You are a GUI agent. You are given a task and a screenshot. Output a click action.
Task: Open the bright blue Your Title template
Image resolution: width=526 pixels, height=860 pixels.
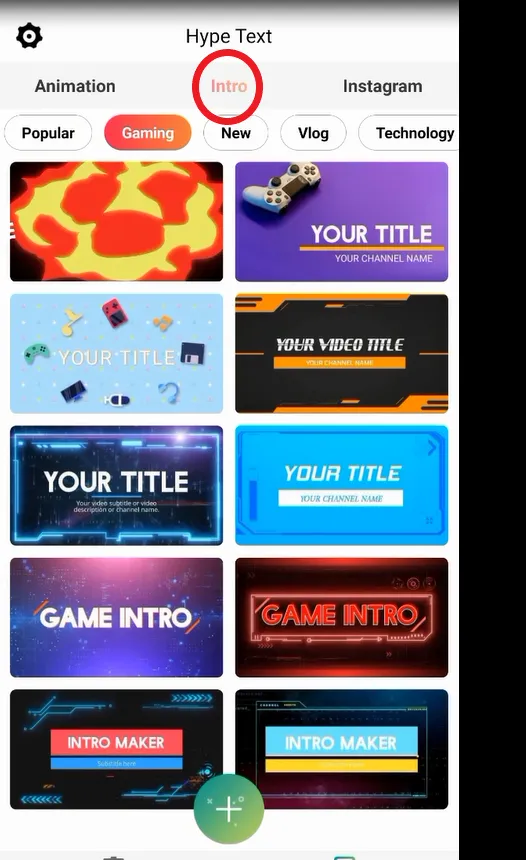coord(342,485)
